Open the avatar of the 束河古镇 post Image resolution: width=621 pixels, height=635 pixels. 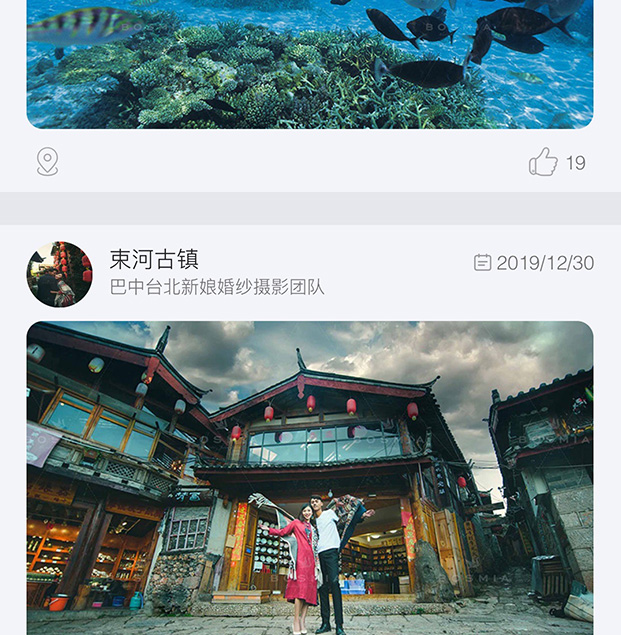(59, 274)
